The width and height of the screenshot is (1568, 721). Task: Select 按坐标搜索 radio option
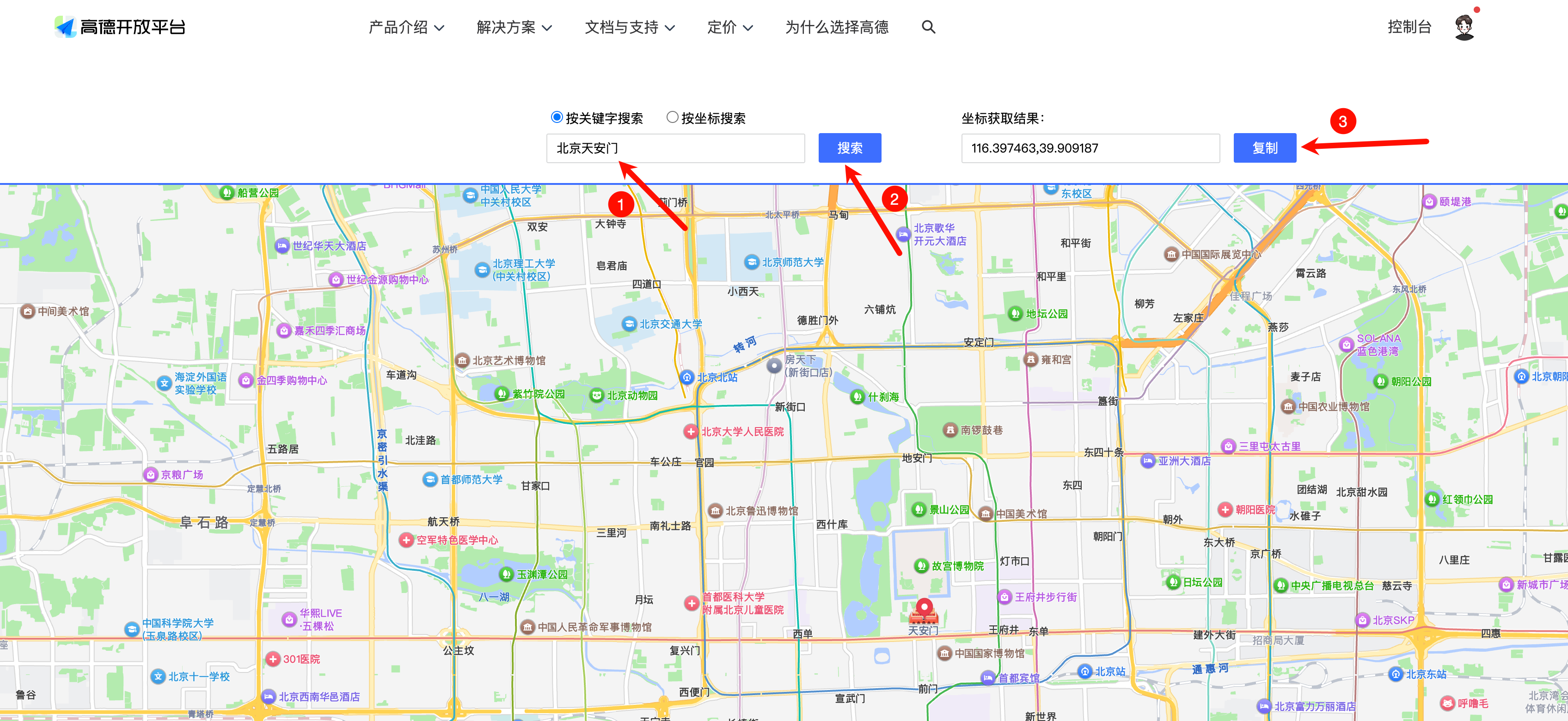(x=672, y=117)
